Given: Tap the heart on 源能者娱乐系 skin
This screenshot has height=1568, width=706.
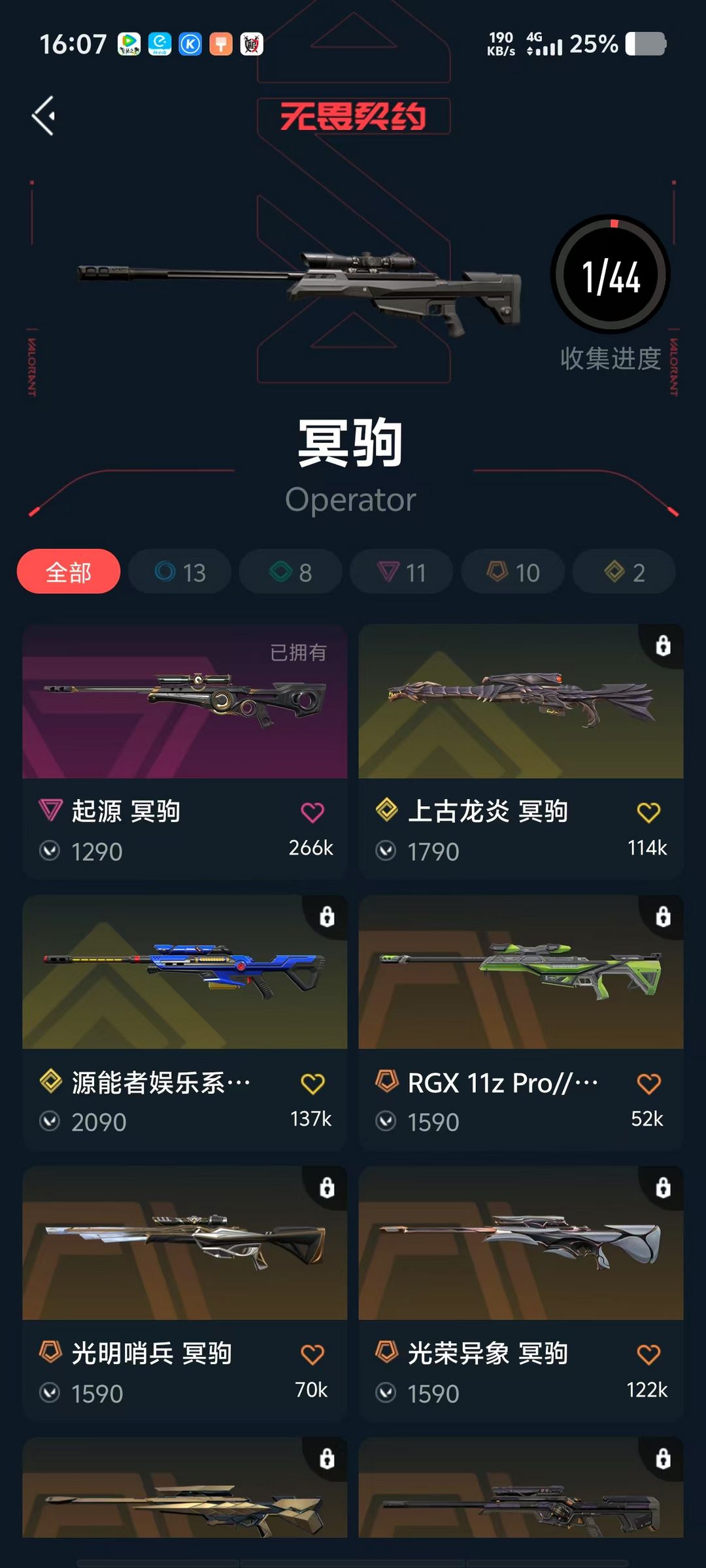Looking at the screenshot, I should pyautogui.click(x=312, y=1083).
